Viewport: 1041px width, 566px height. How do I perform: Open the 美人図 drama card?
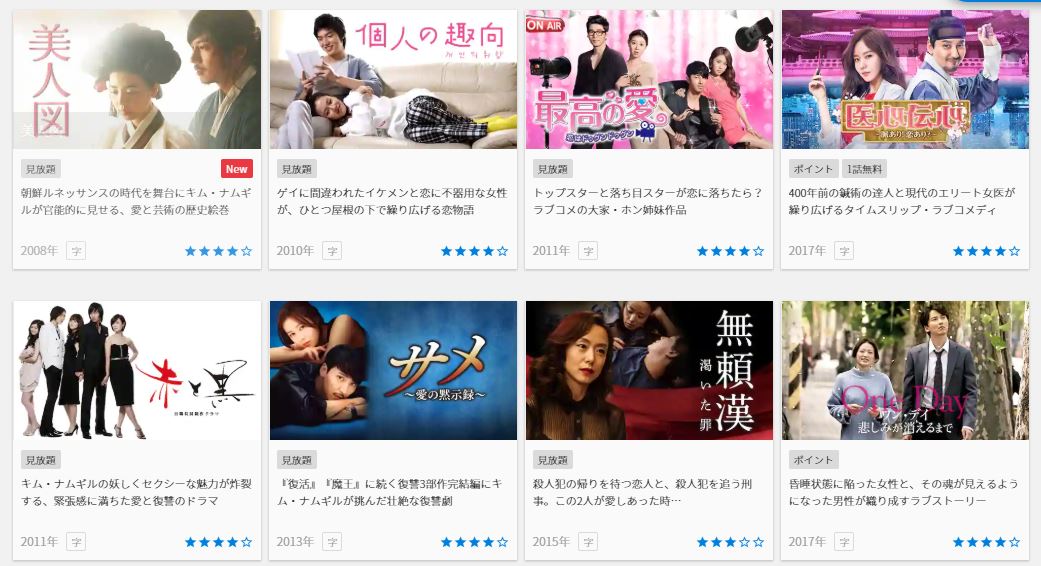click(137, 80)
